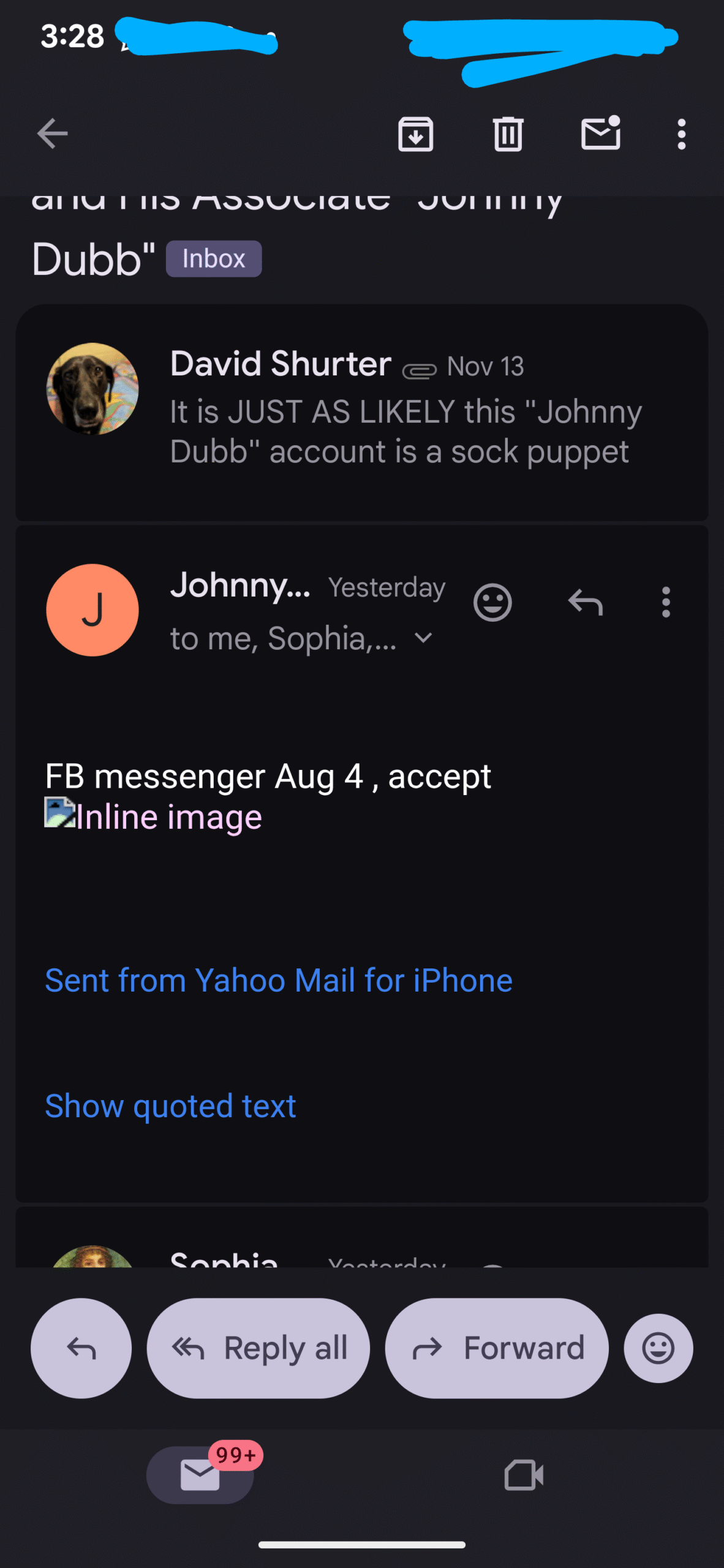Switch to the Mail tab
724x1568 pixels.
pyautogui.click(x=200, y=1474)
